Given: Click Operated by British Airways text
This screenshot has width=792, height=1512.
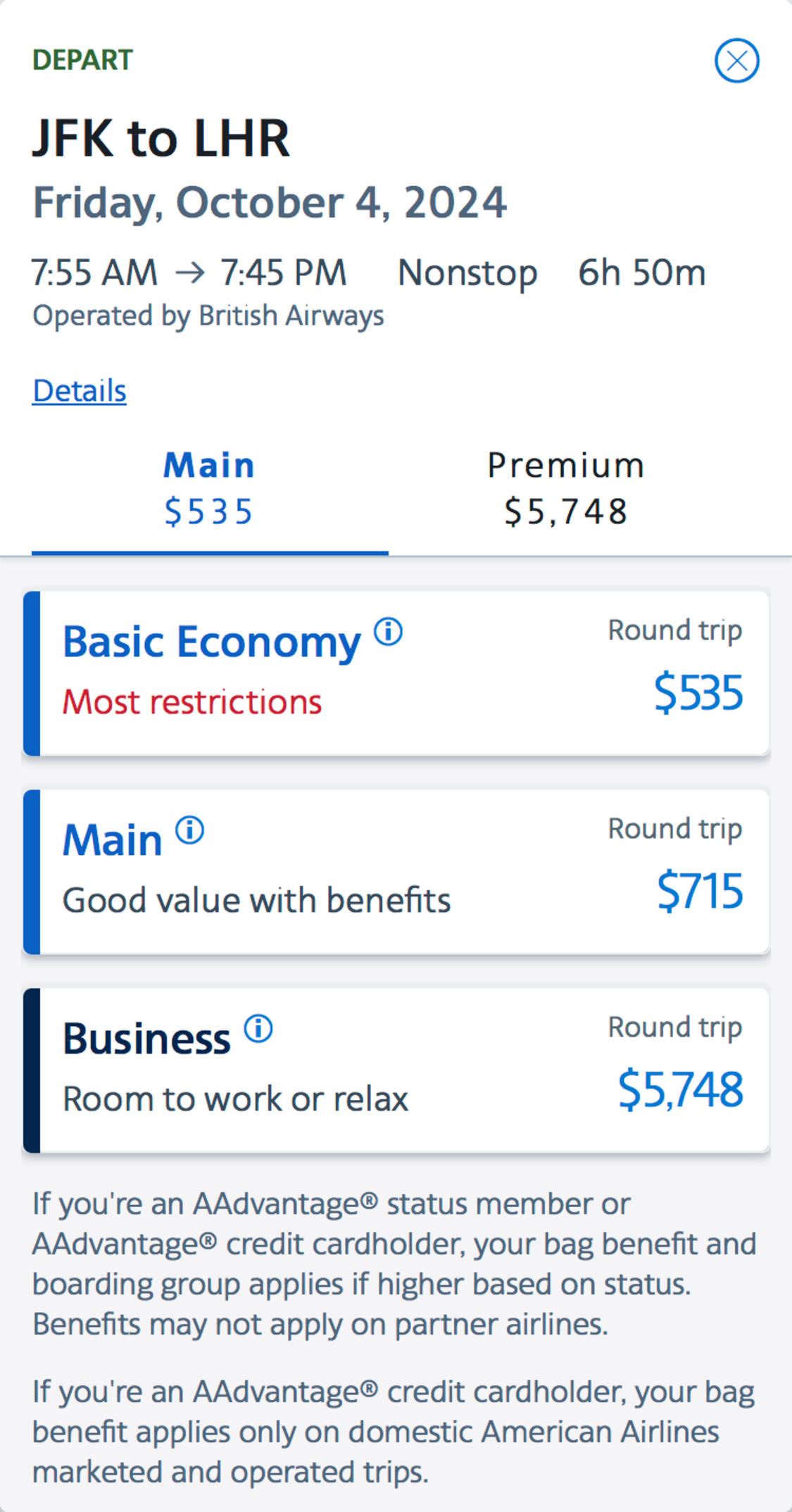Looking at the screenshot, I should (208, 315).
